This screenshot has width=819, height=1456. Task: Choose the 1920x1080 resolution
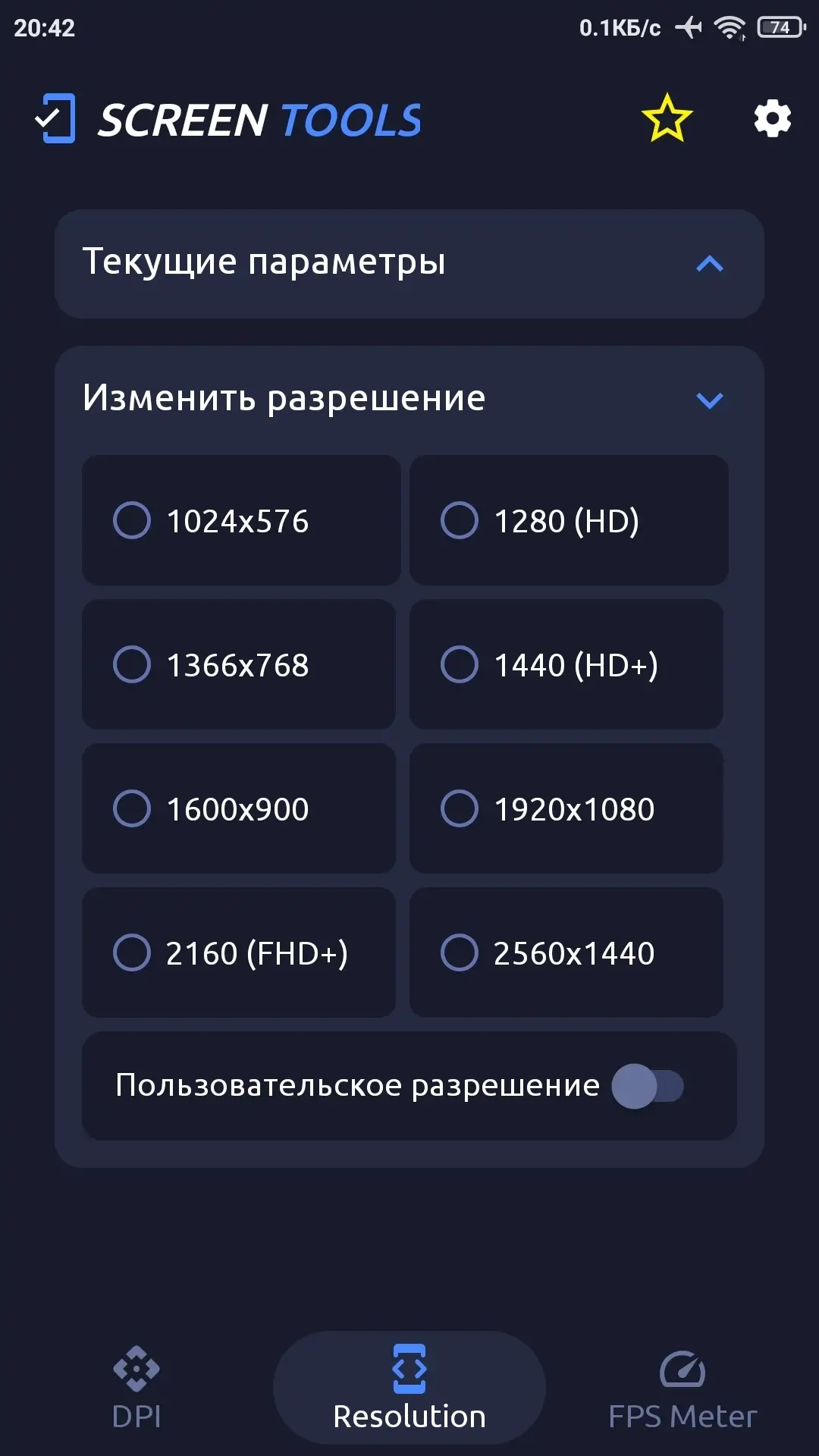(x=566, y=808)
